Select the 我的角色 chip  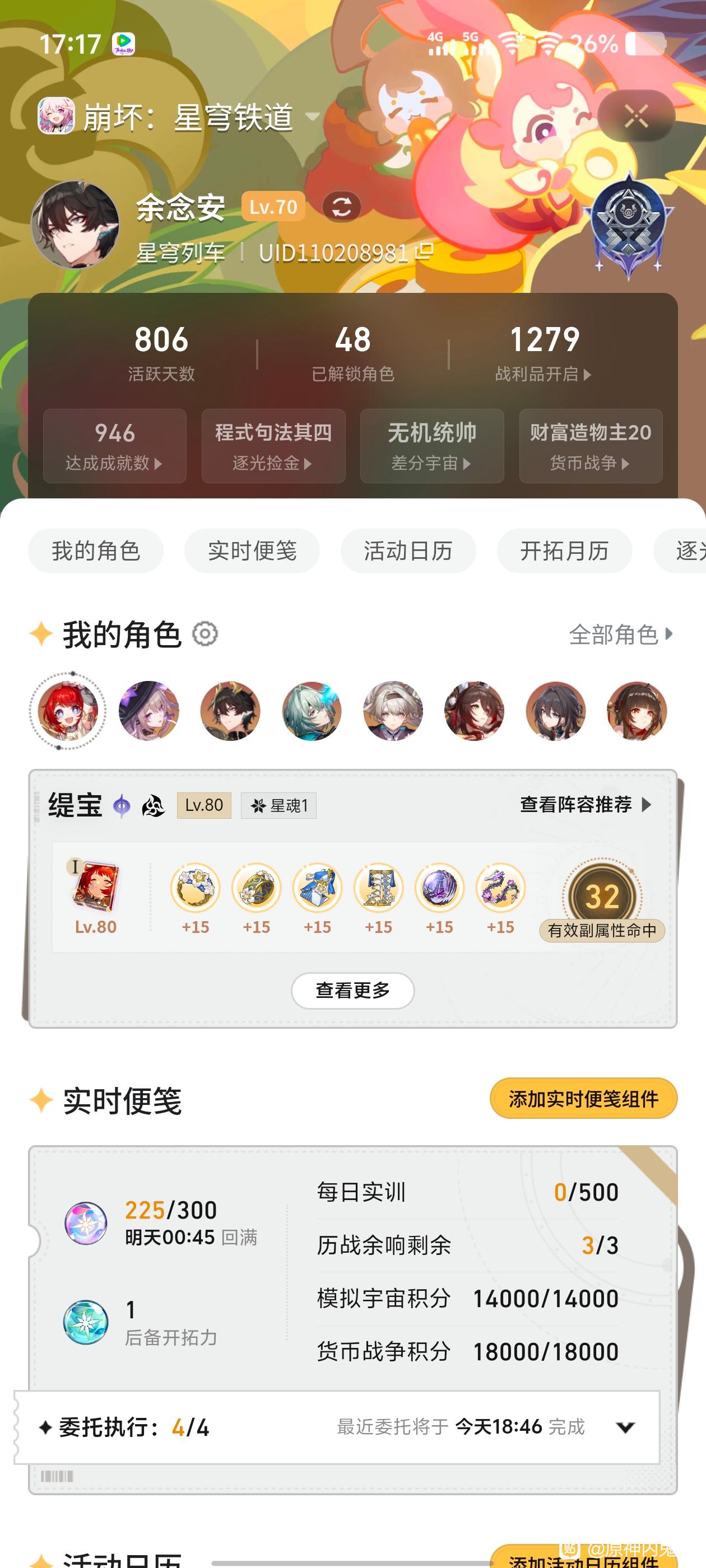point(96,551)
